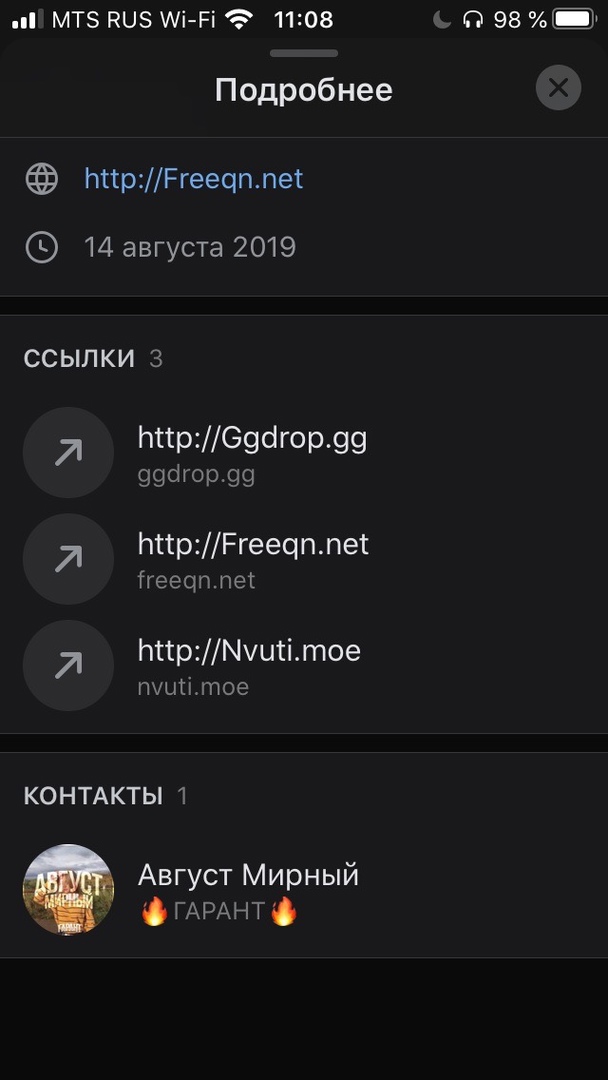Open the Freeqn.net row under Ссылки
The image size is (608, 1080).
point(253,558)
